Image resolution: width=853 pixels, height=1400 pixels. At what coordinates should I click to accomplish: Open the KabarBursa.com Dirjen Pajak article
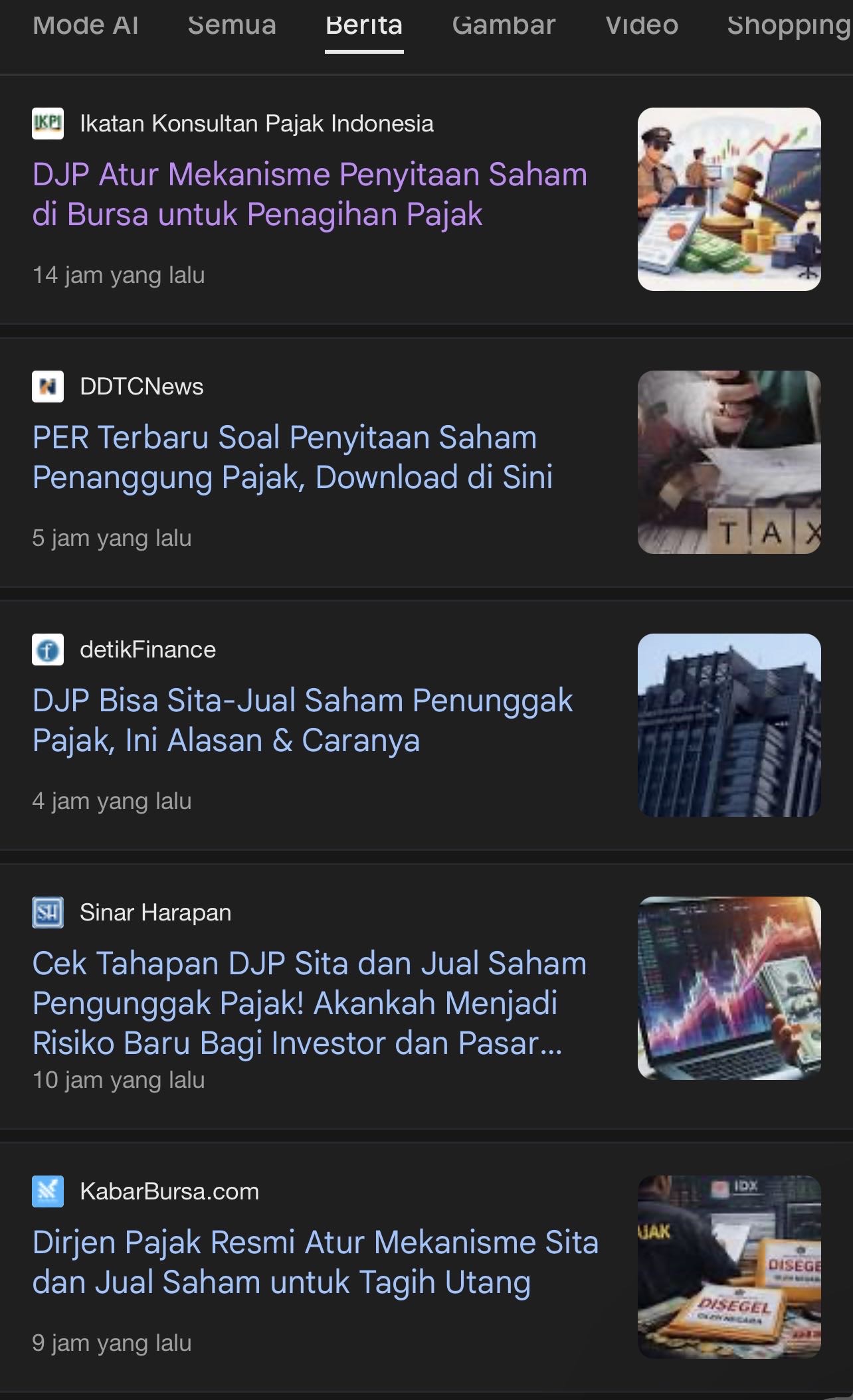pyautogui.click(x=315, y=1262)
